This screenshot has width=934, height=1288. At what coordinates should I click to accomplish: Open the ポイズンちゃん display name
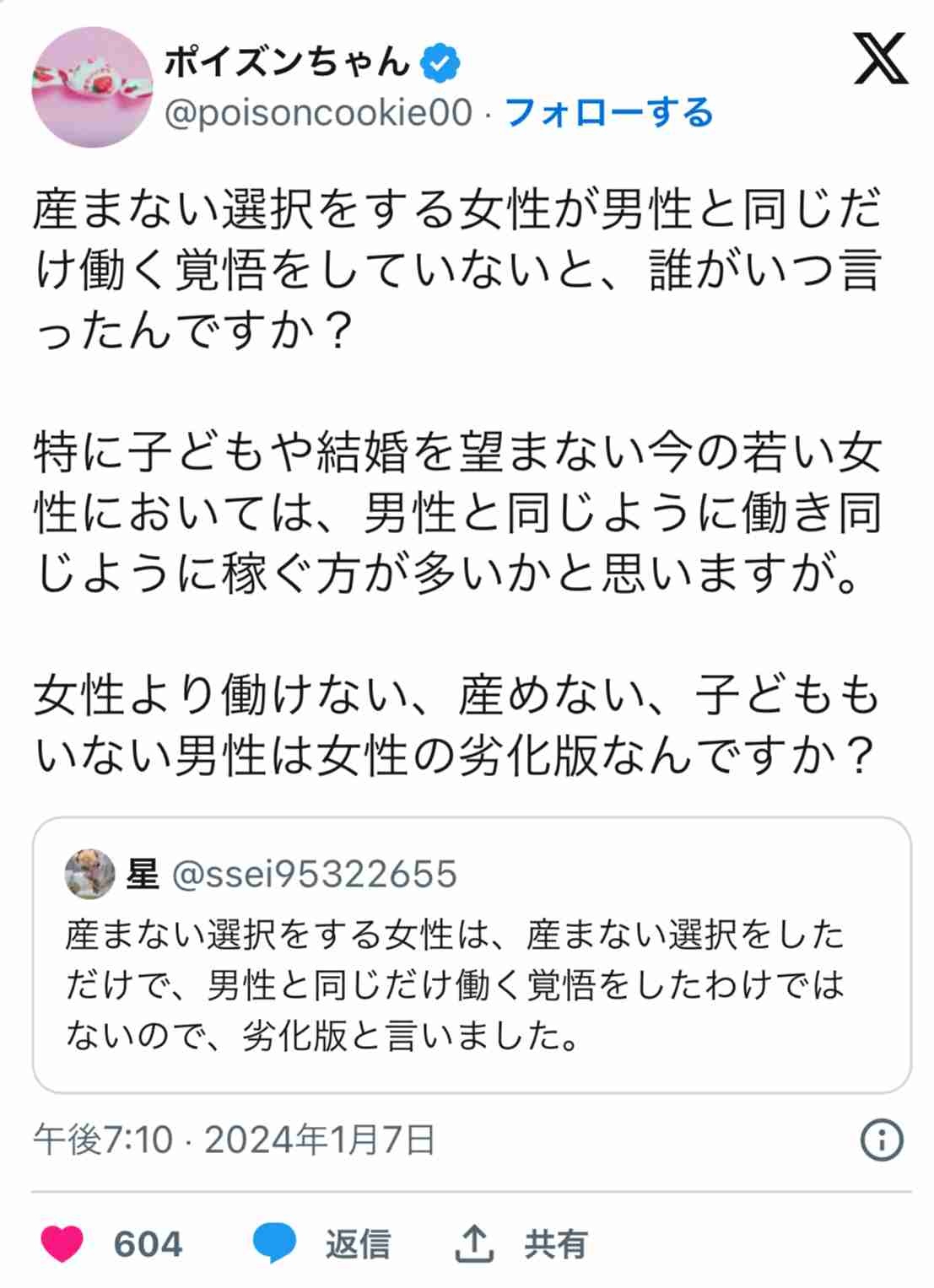(x=287, y=62)
